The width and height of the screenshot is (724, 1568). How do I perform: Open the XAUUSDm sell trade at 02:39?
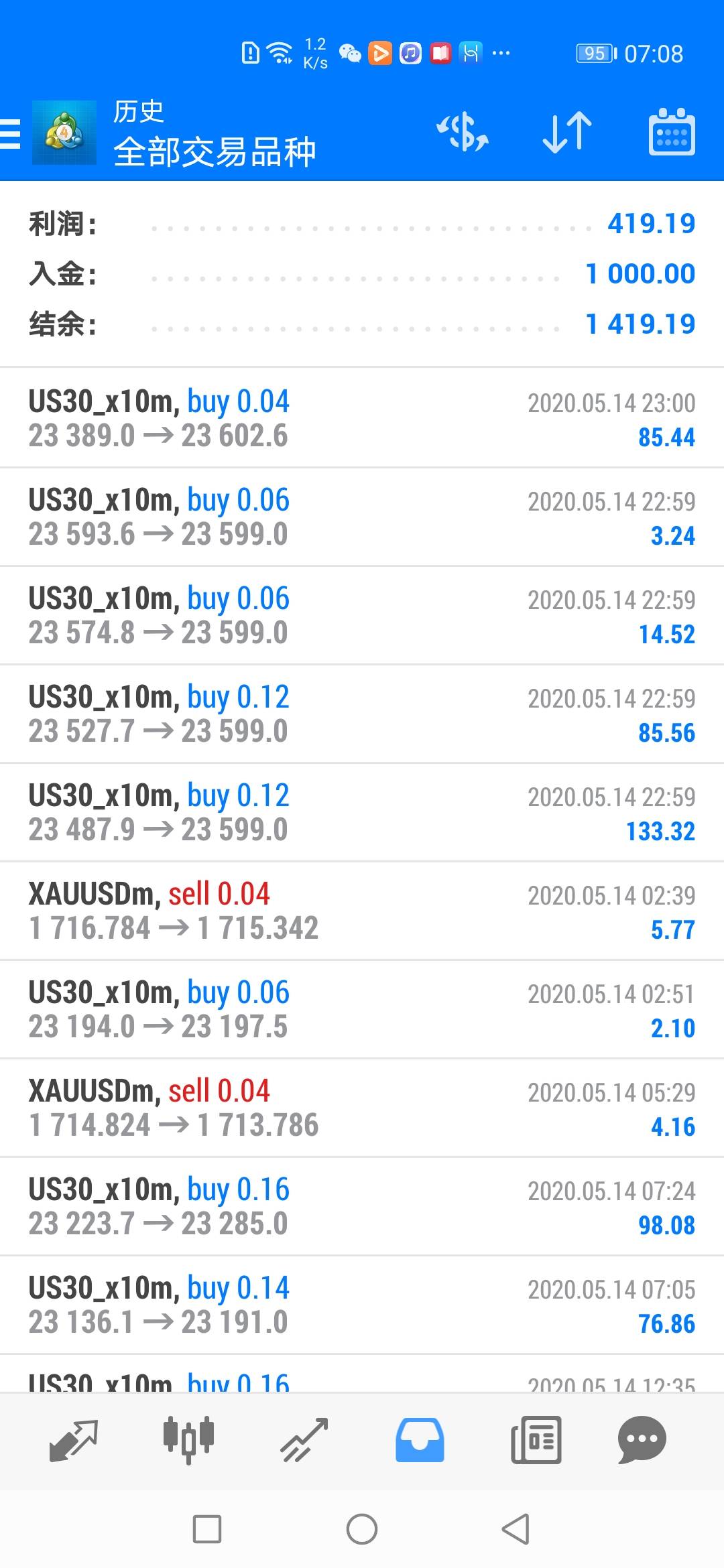click(362, 911)
